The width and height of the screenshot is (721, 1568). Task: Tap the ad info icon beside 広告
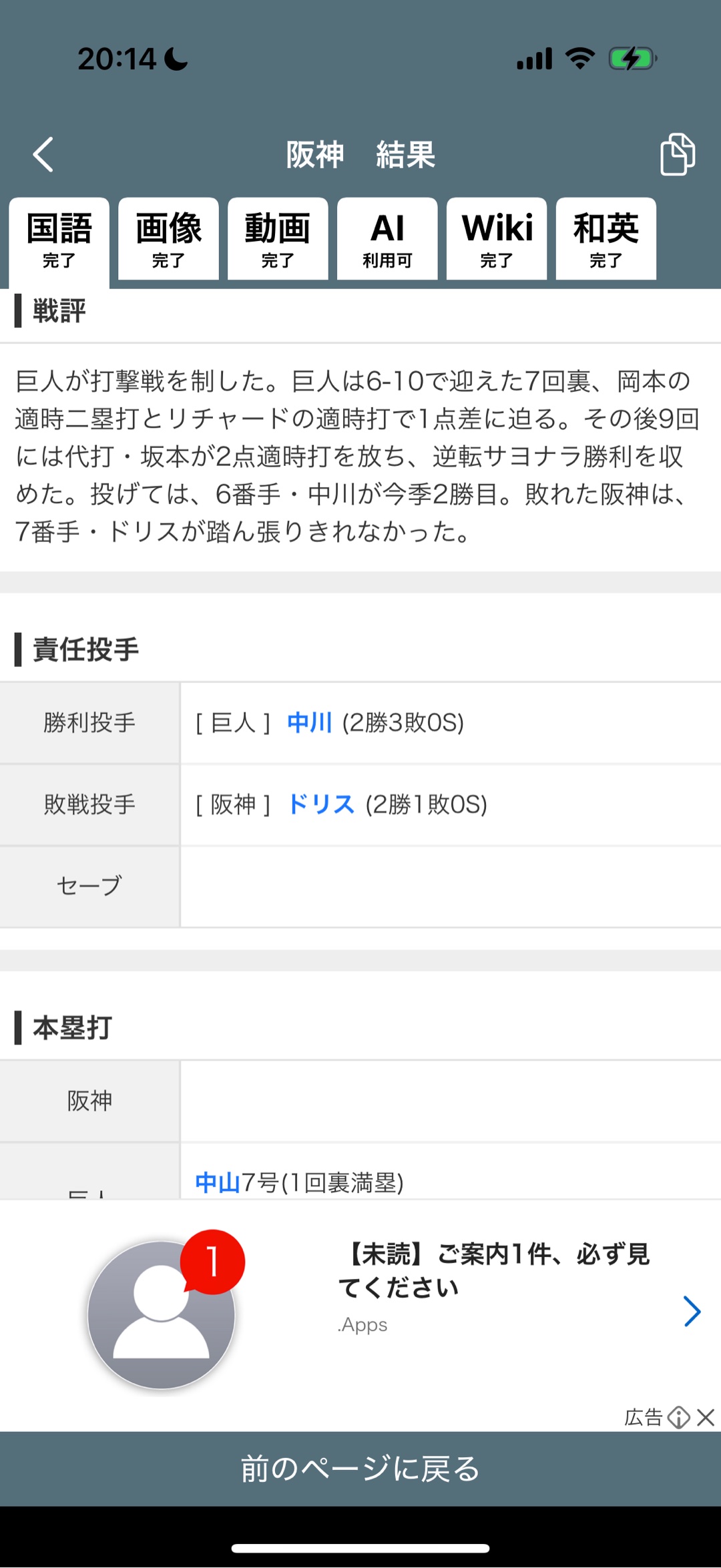coord(678,1417)
